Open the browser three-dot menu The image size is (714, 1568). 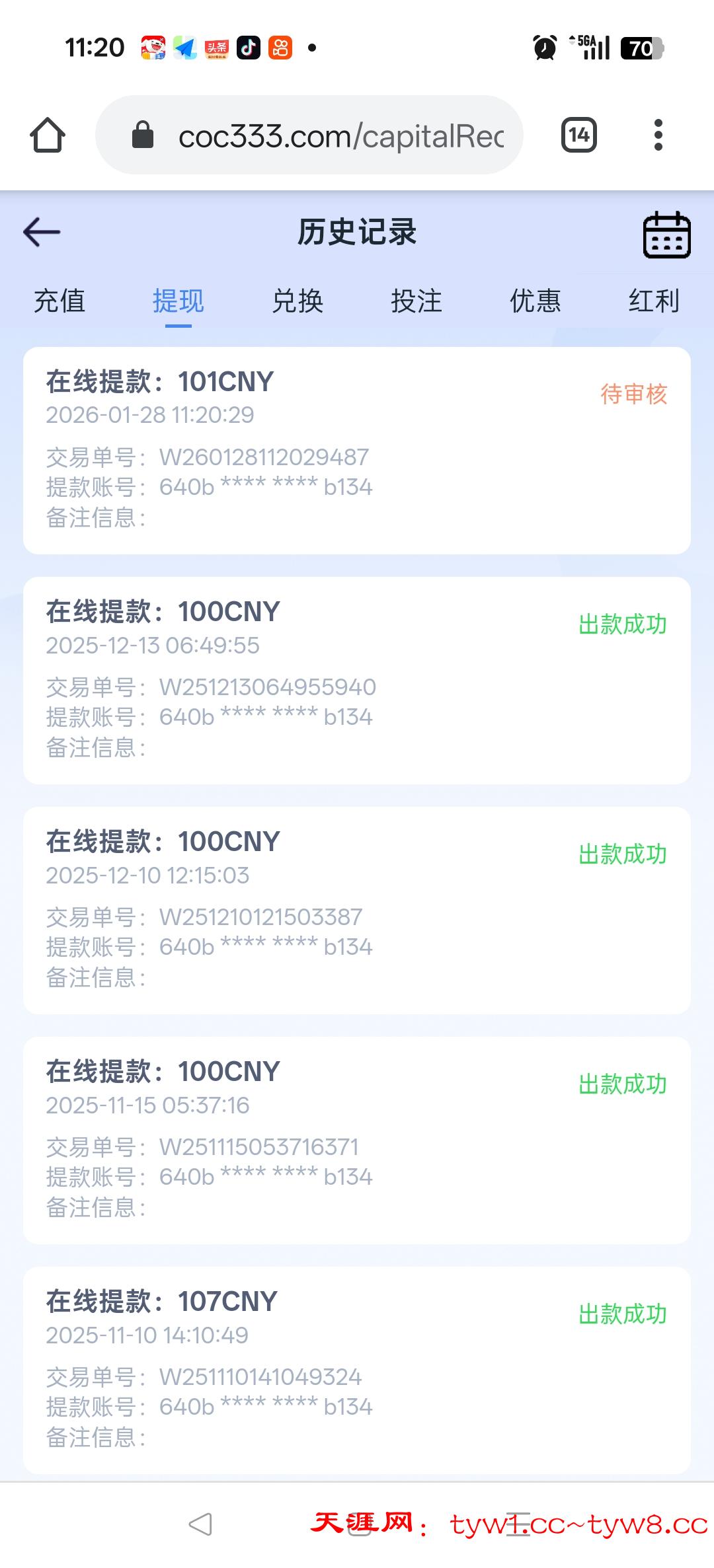[658, 135]
